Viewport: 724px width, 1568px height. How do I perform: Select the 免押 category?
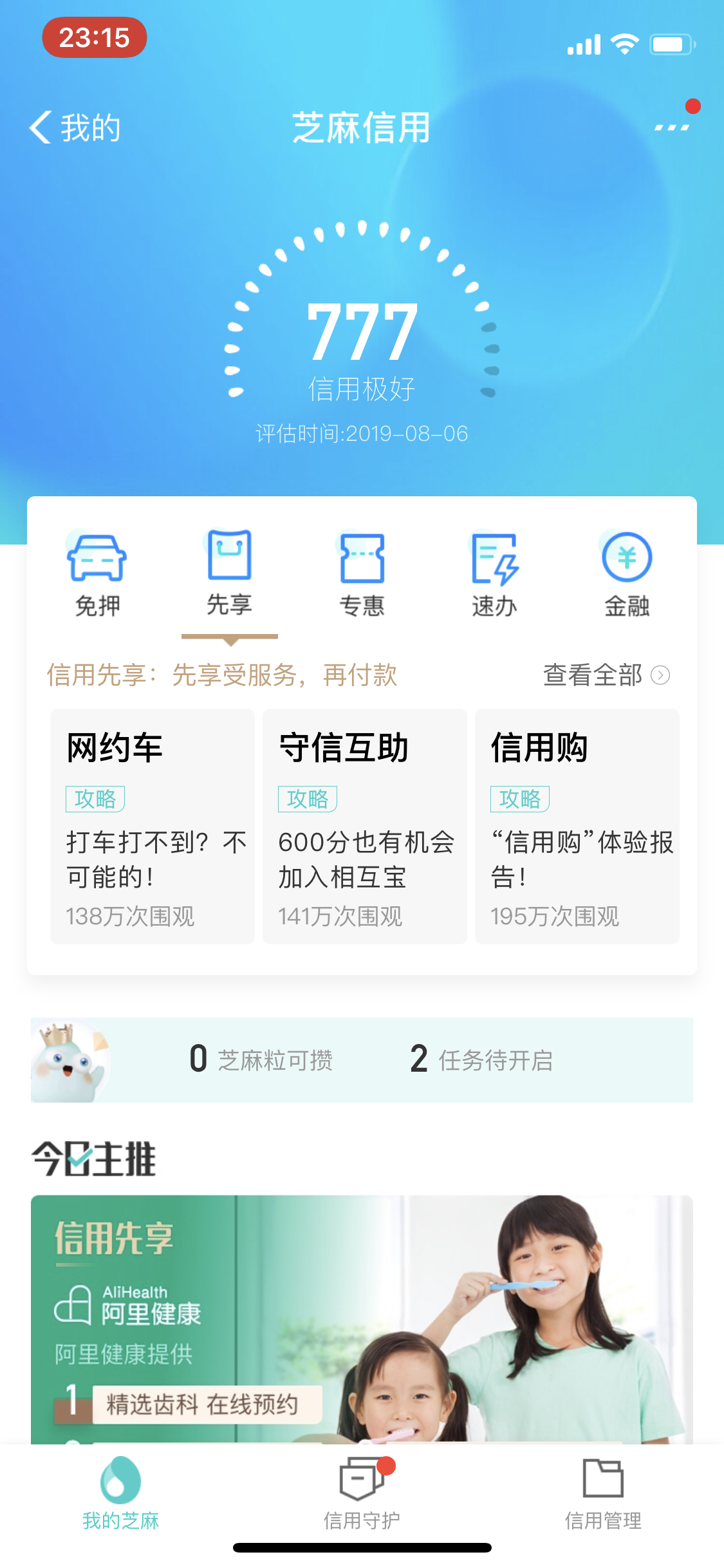[97, 575]
